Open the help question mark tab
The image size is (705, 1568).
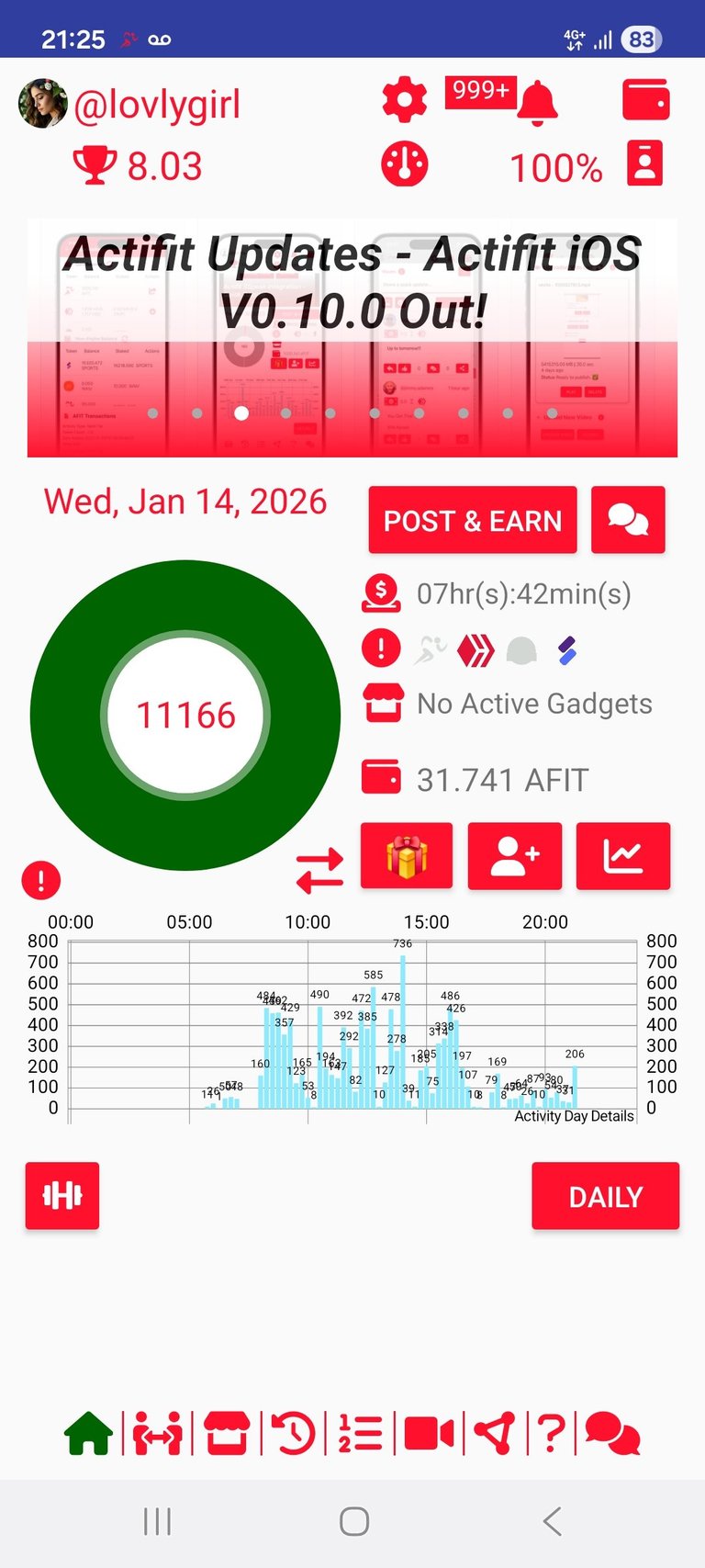(550, 1434)
